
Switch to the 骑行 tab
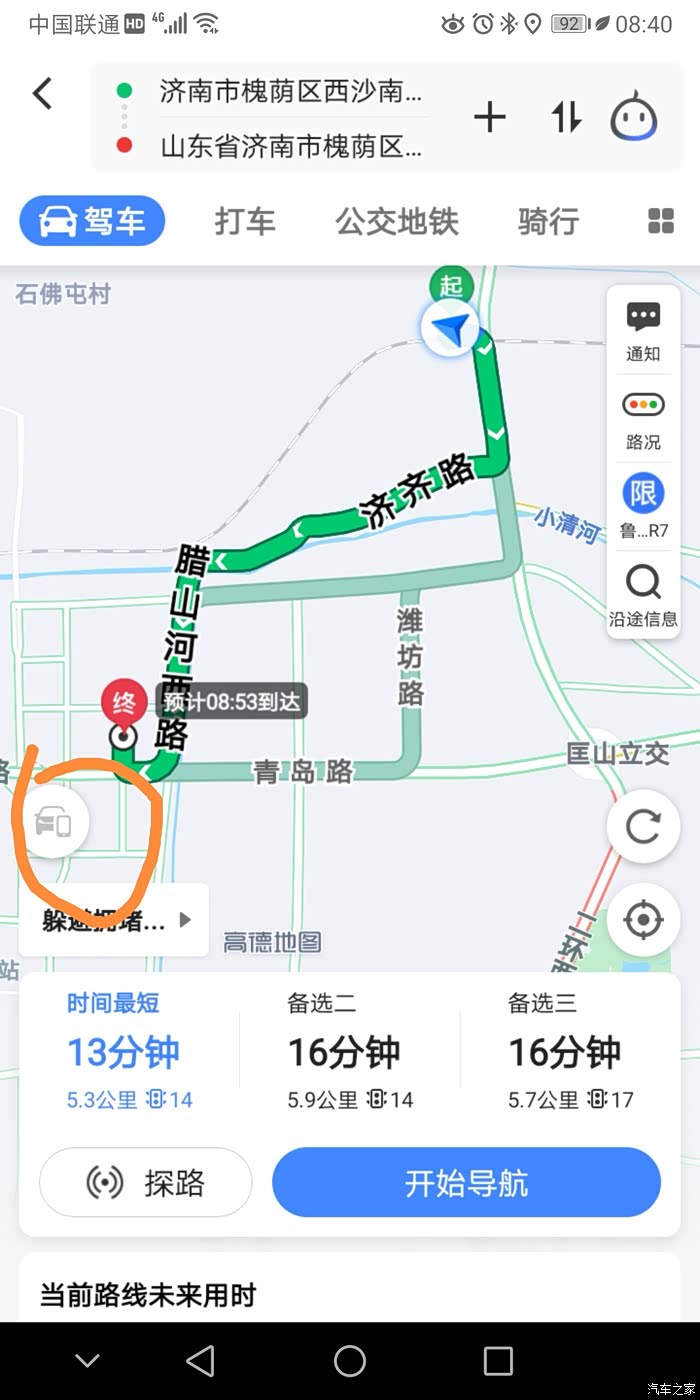tap(548, 221)
